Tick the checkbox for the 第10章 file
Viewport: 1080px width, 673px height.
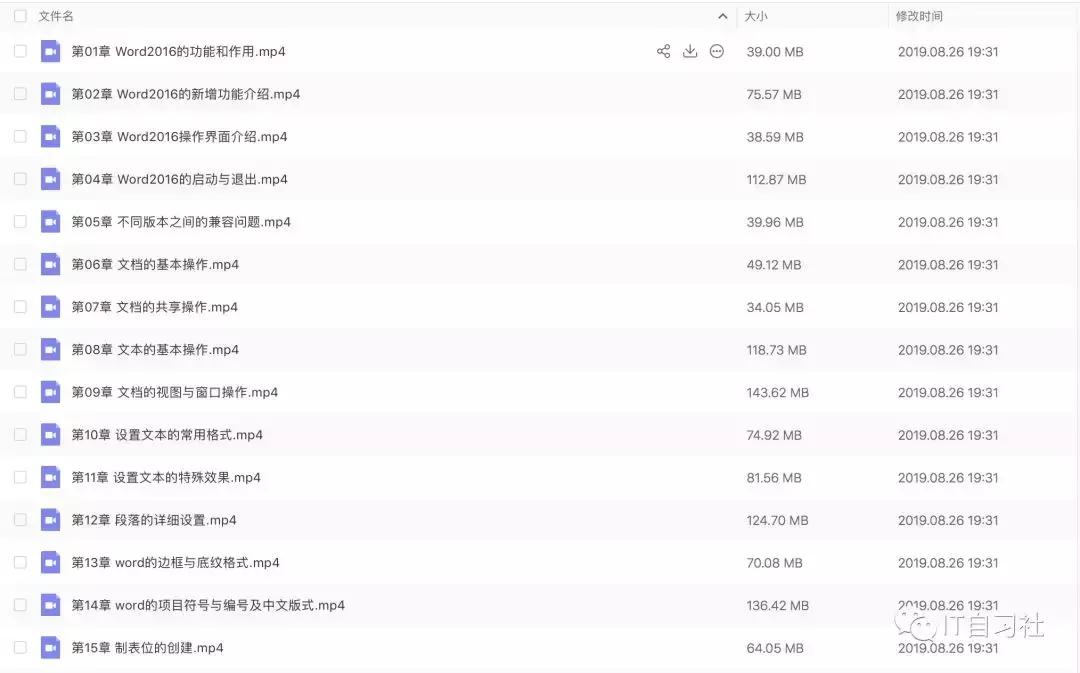(x=20, y=435)
